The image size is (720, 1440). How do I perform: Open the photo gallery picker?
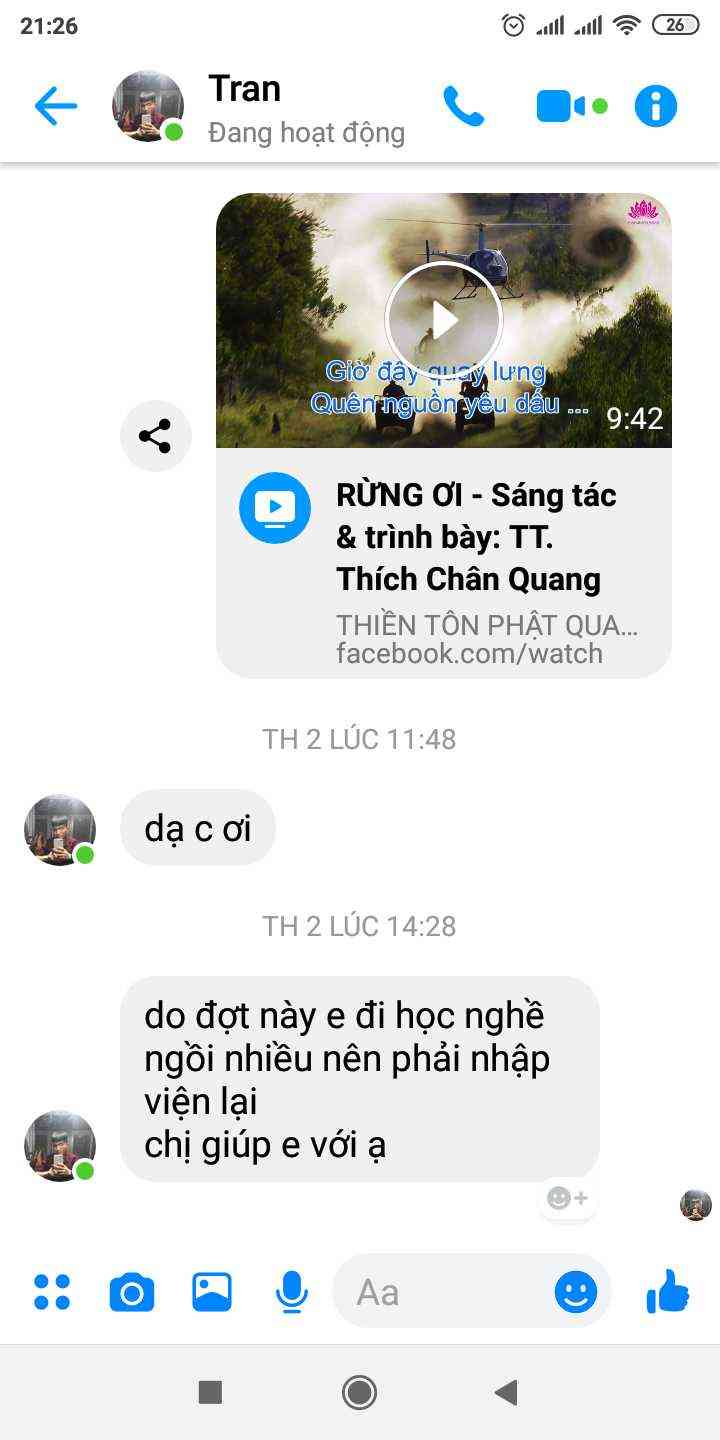click(x=212, y=1292)
